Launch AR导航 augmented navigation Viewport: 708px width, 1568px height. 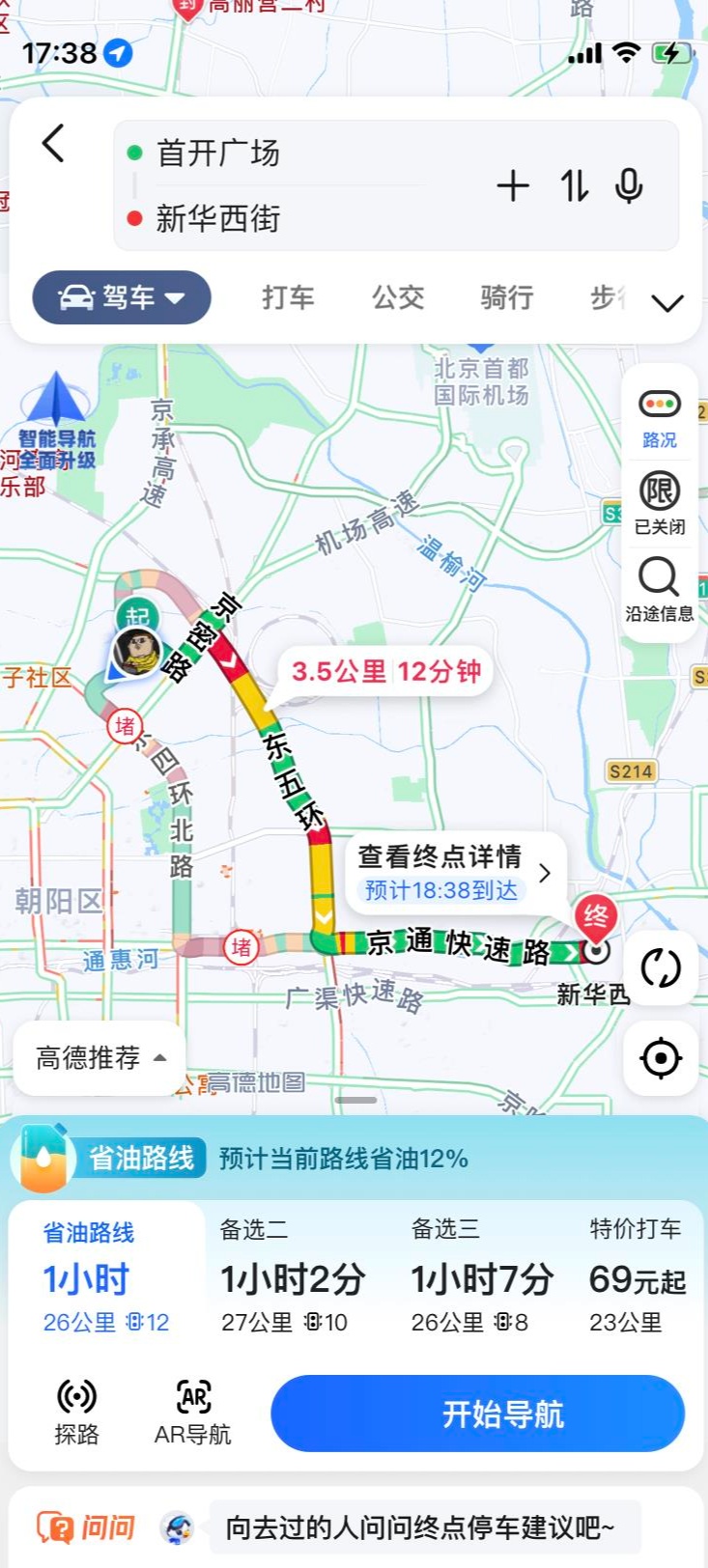(x=194, y=1410)
